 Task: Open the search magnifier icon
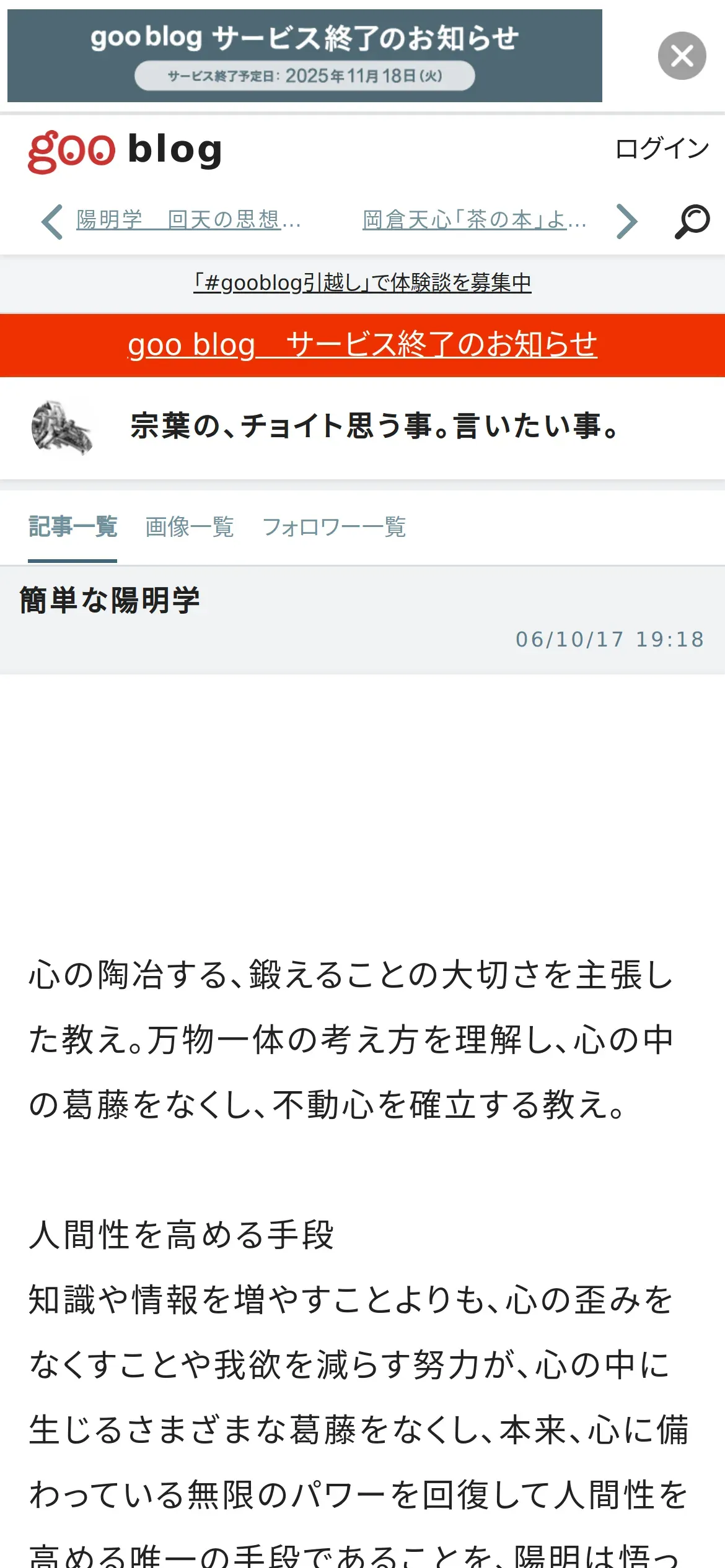(692, 221)
